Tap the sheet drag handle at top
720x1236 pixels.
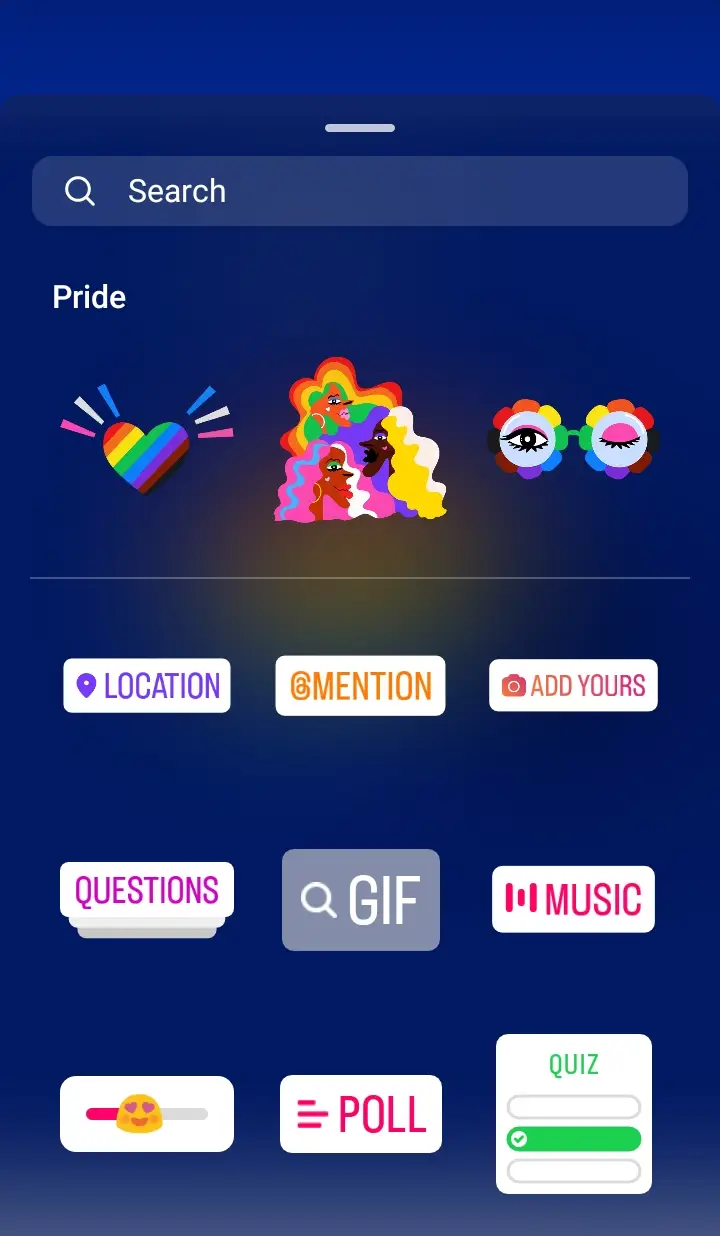360,128
